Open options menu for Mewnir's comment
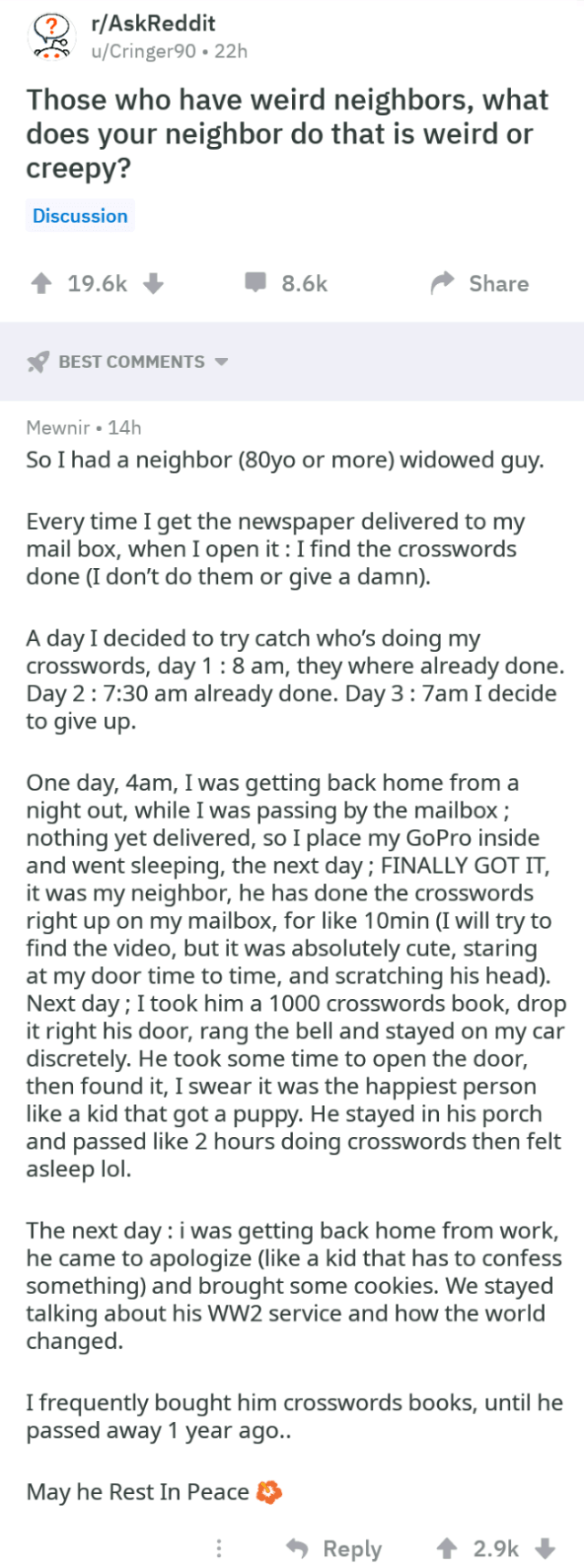 pos(219,1548)
